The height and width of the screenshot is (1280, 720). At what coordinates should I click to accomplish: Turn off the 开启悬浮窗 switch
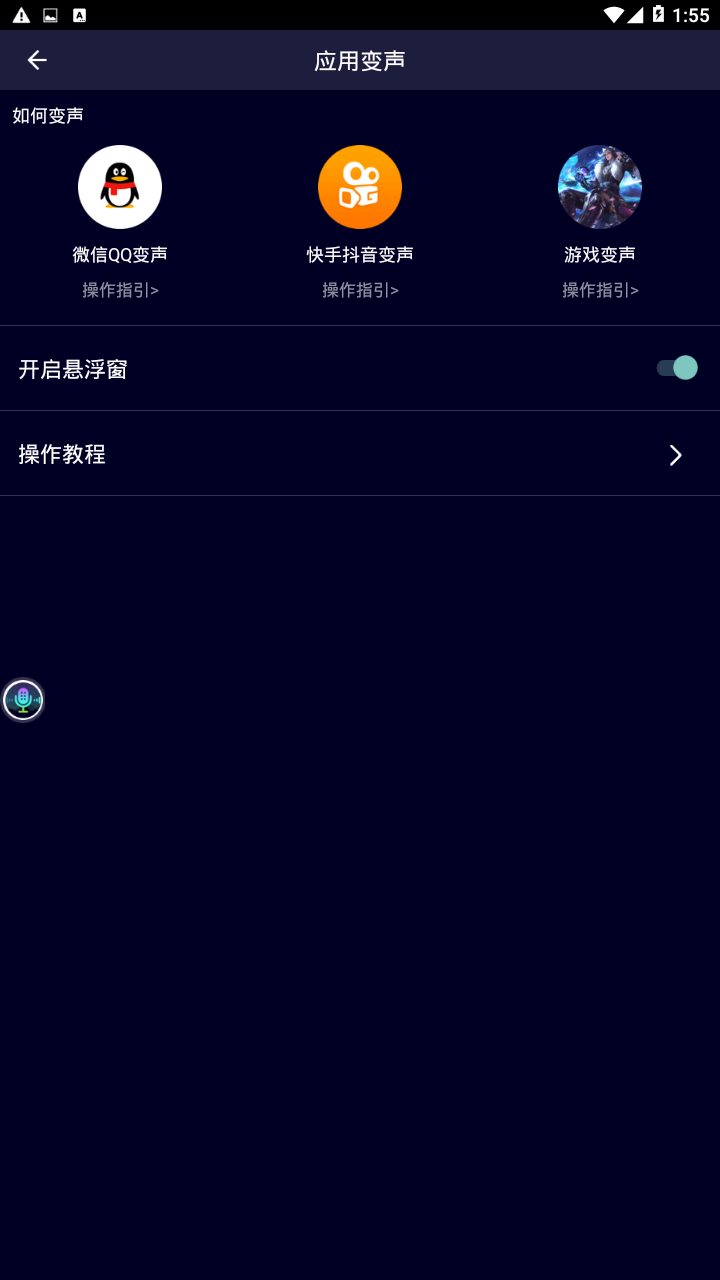pos(677,368)
